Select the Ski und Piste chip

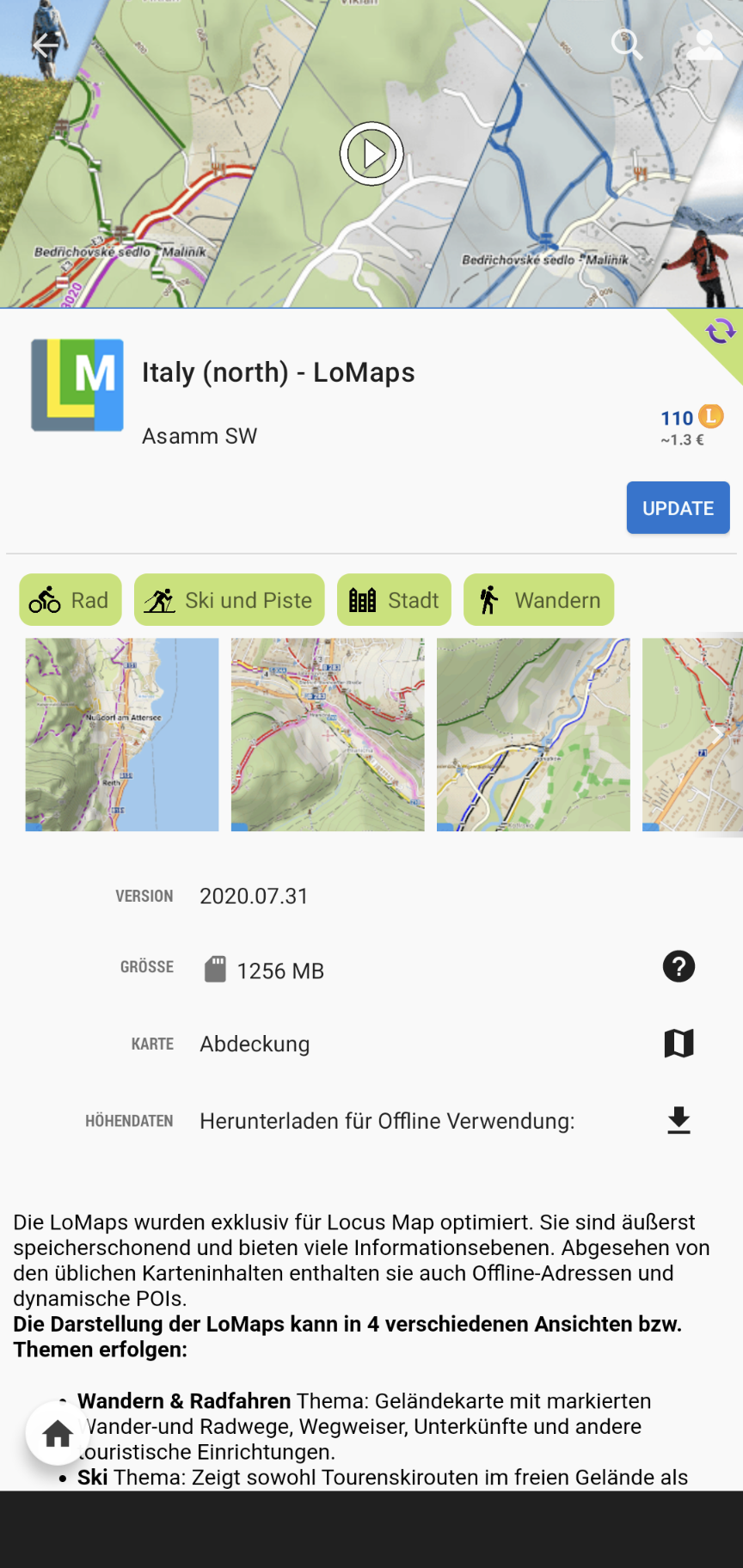[x=230, y=600]
